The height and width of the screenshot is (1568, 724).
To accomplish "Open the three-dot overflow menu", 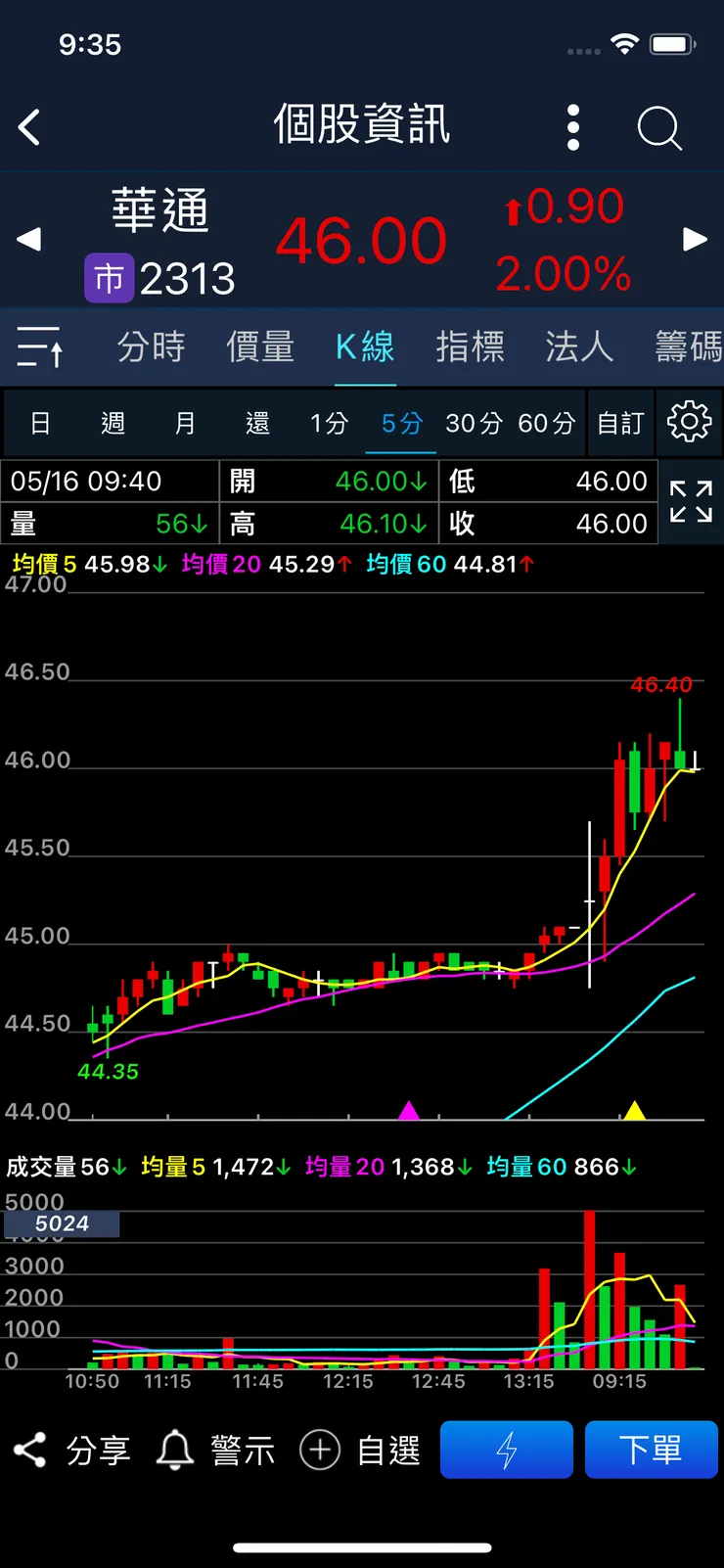I will point(573,127).
